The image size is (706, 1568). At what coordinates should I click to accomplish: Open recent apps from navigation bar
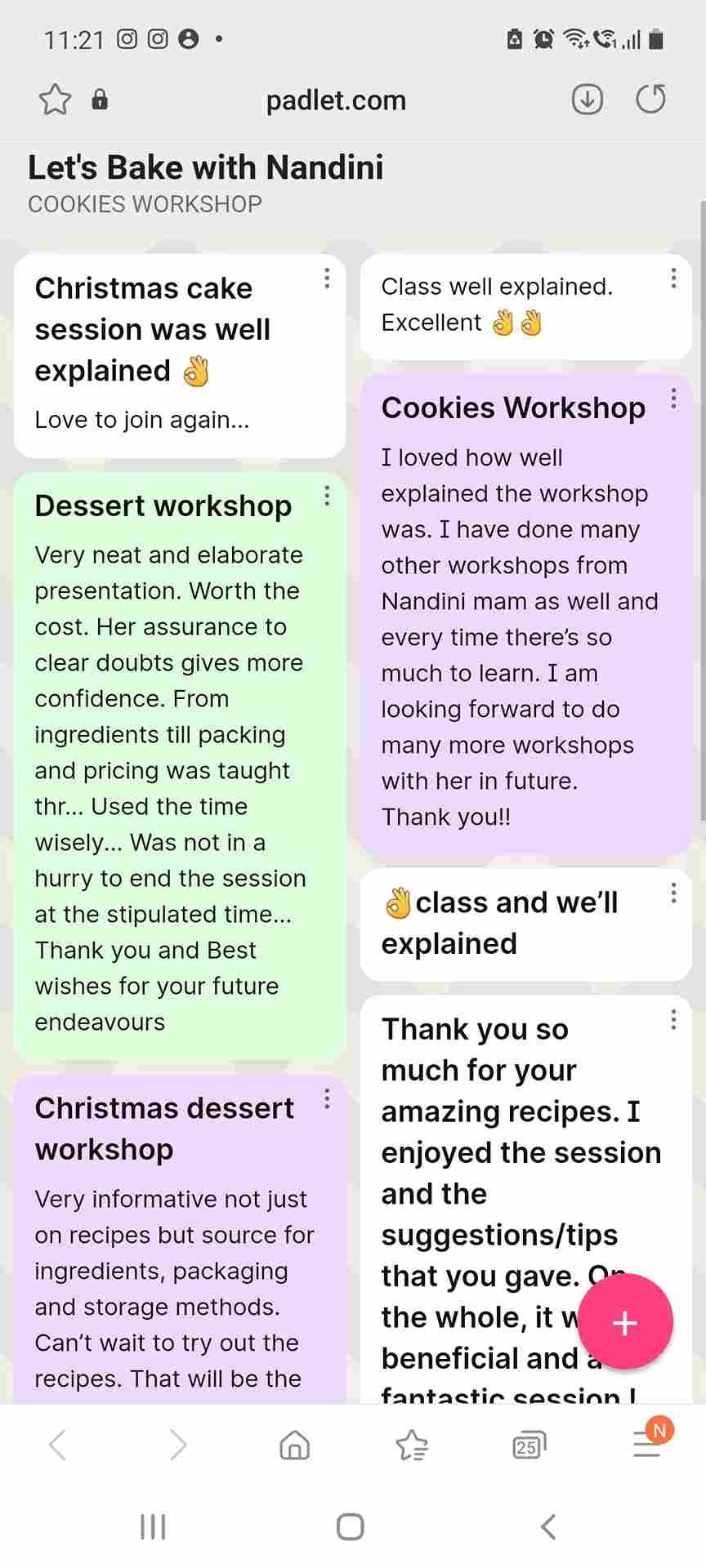pyautogui.click(x=153, y=1526)
